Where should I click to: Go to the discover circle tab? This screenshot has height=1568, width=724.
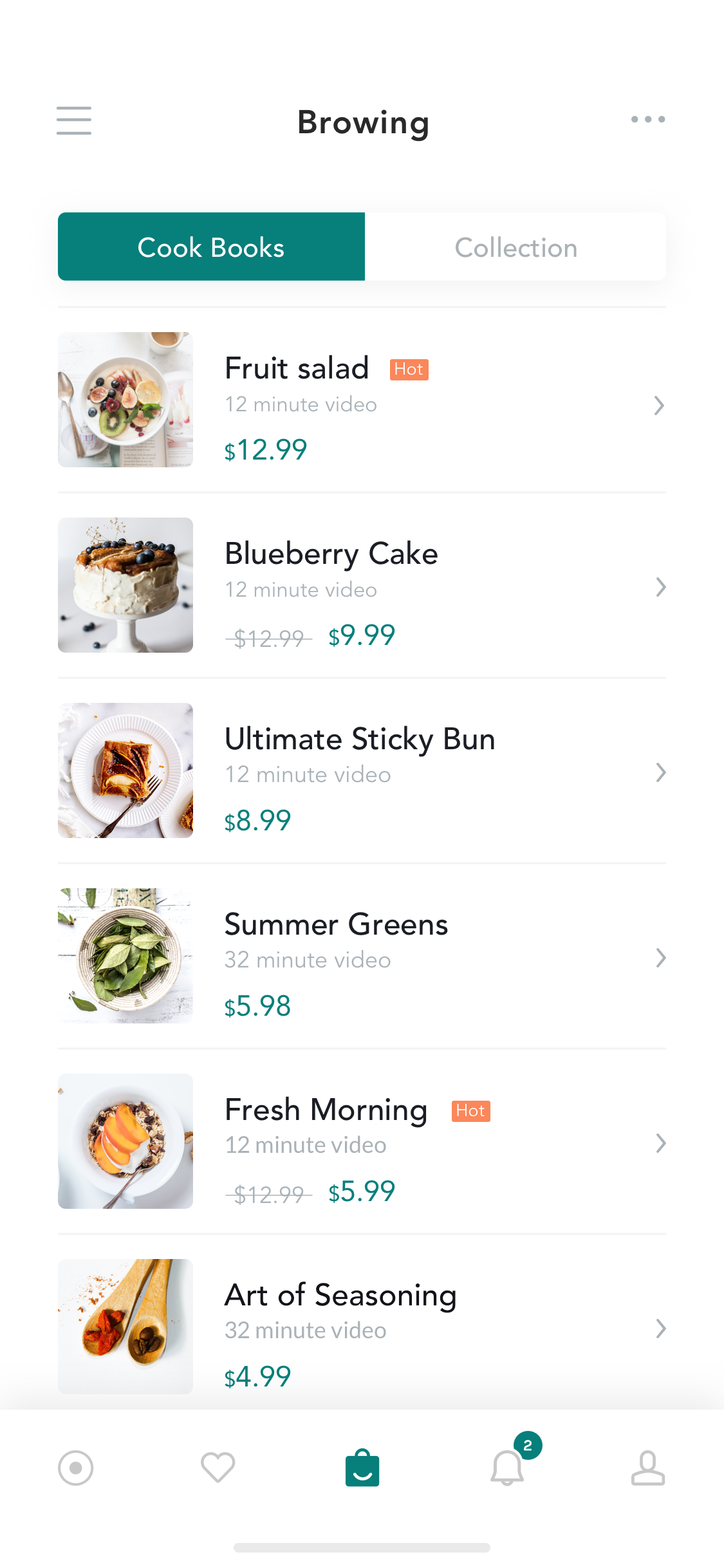pyautogui.click(x=76, y=1468)
